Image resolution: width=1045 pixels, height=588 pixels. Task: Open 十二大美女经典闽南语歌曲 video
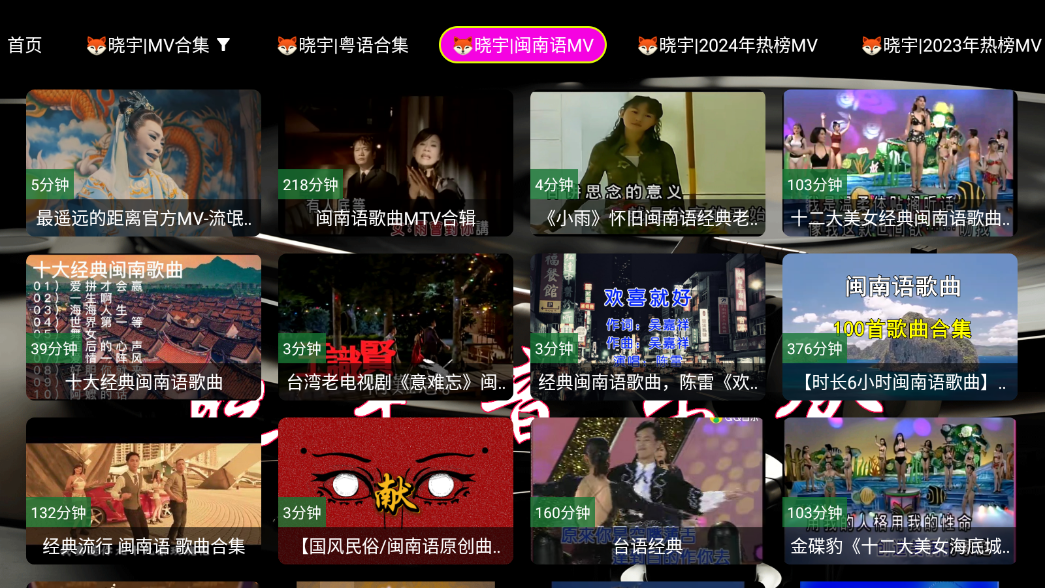coord(900,163)
